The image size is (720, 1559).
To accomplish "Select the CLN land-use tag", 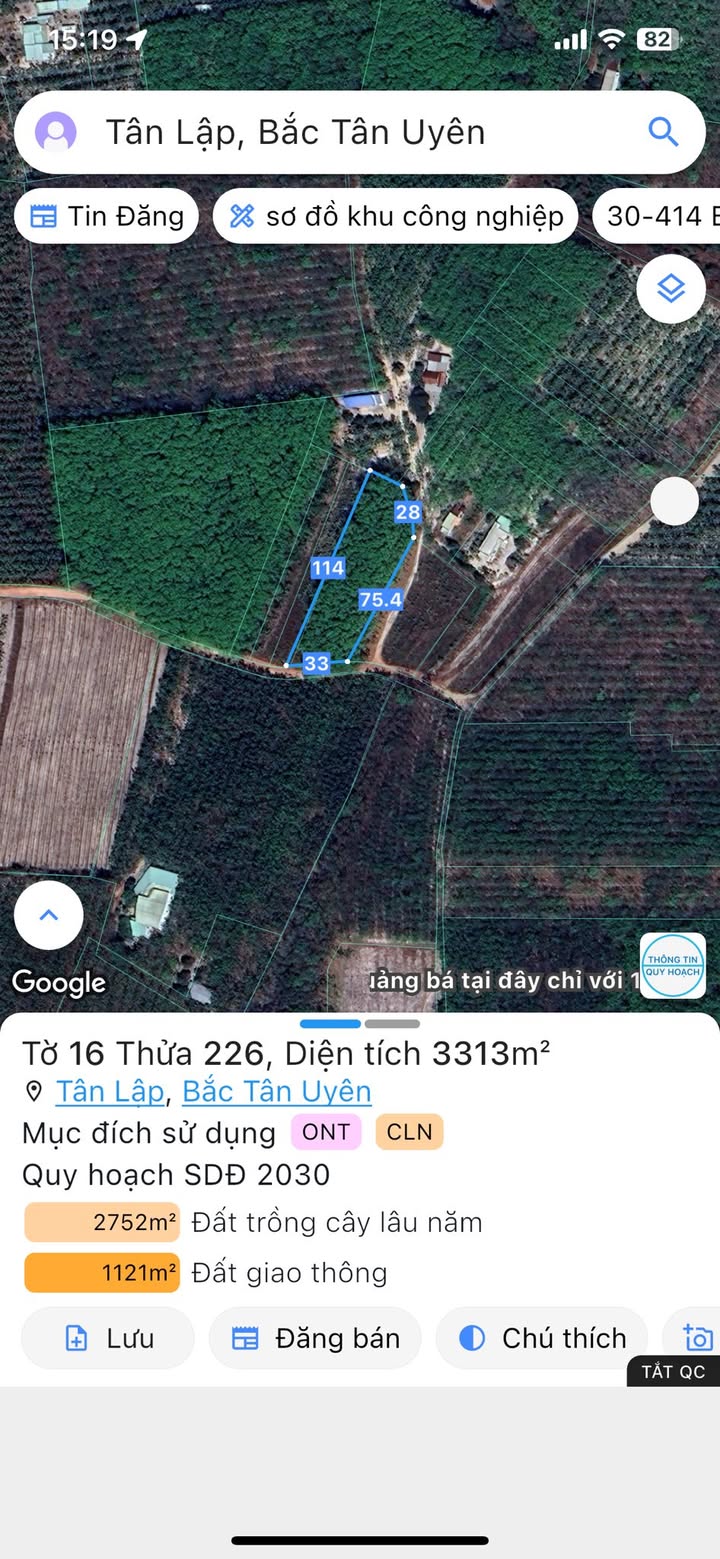I will (x=409, y=1132).
